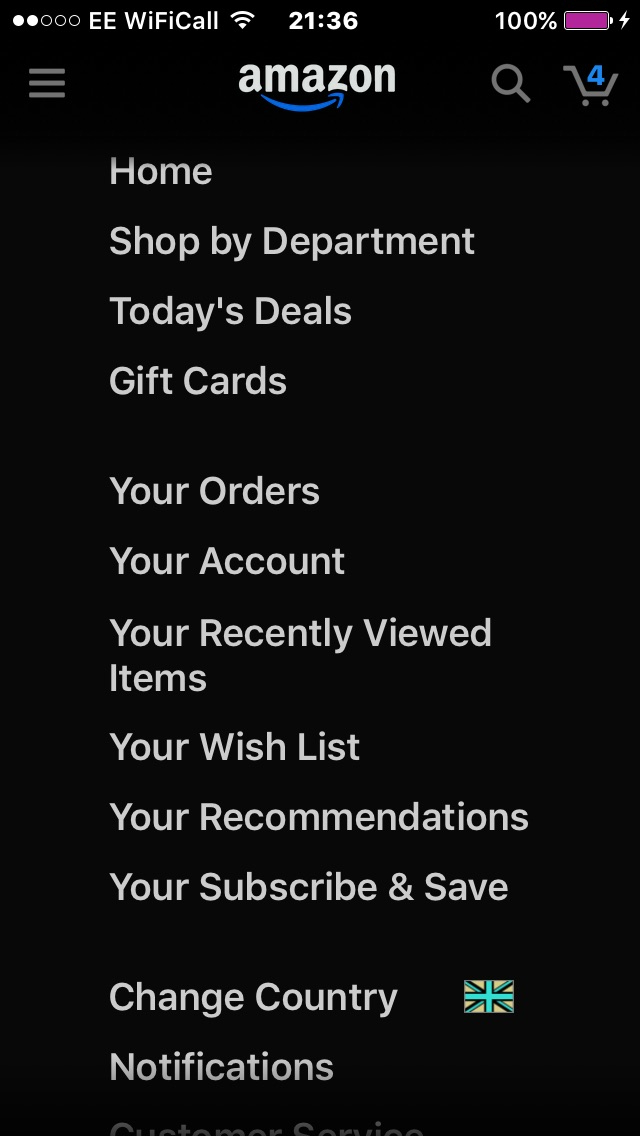This screenshot has width=640, height=1136.
Task: View Your Orders
Action: [x=214, y=491]
